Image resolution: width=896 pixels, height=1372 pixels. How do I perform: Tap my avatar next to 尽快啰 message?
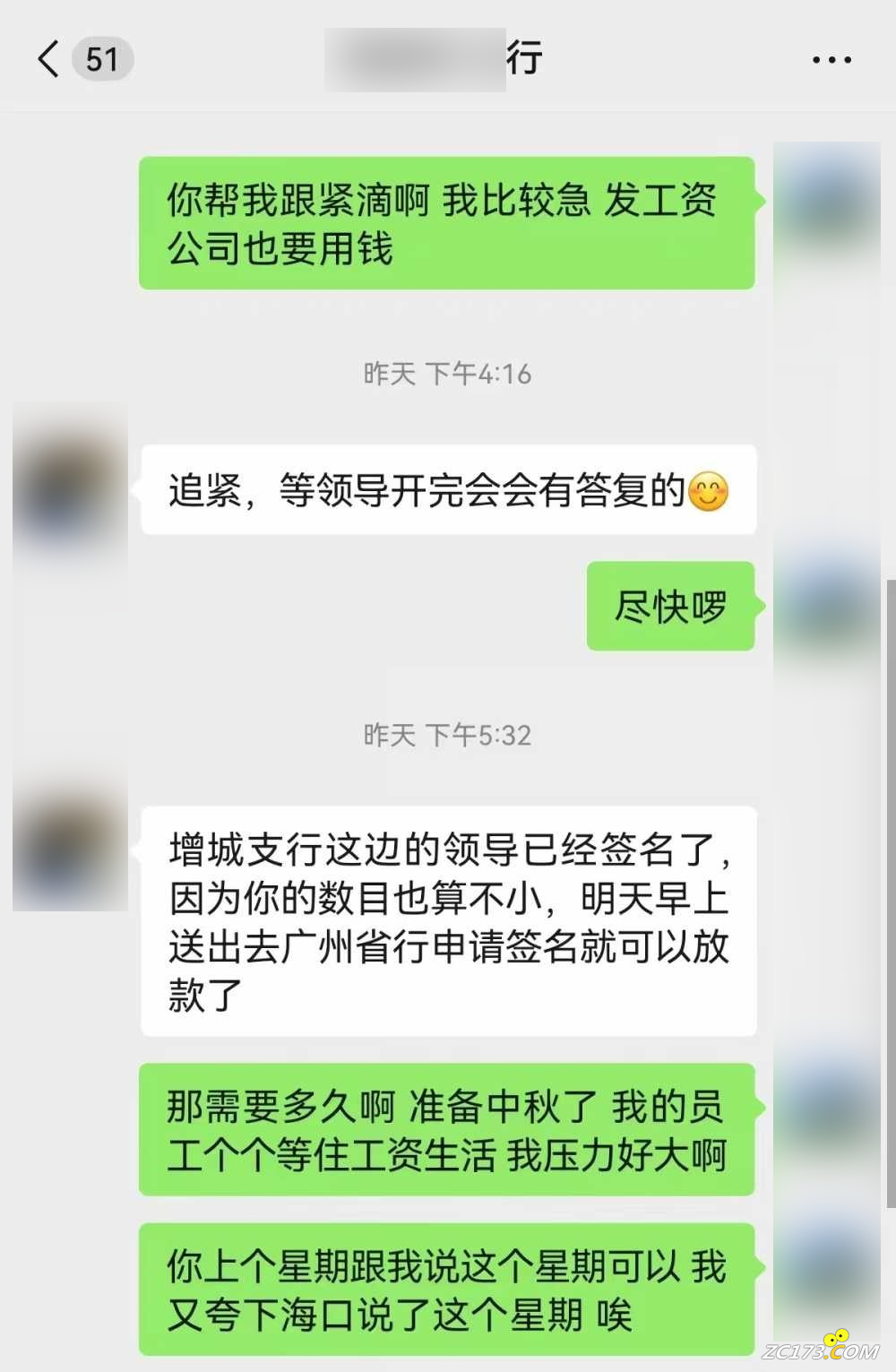pos(826,605)
